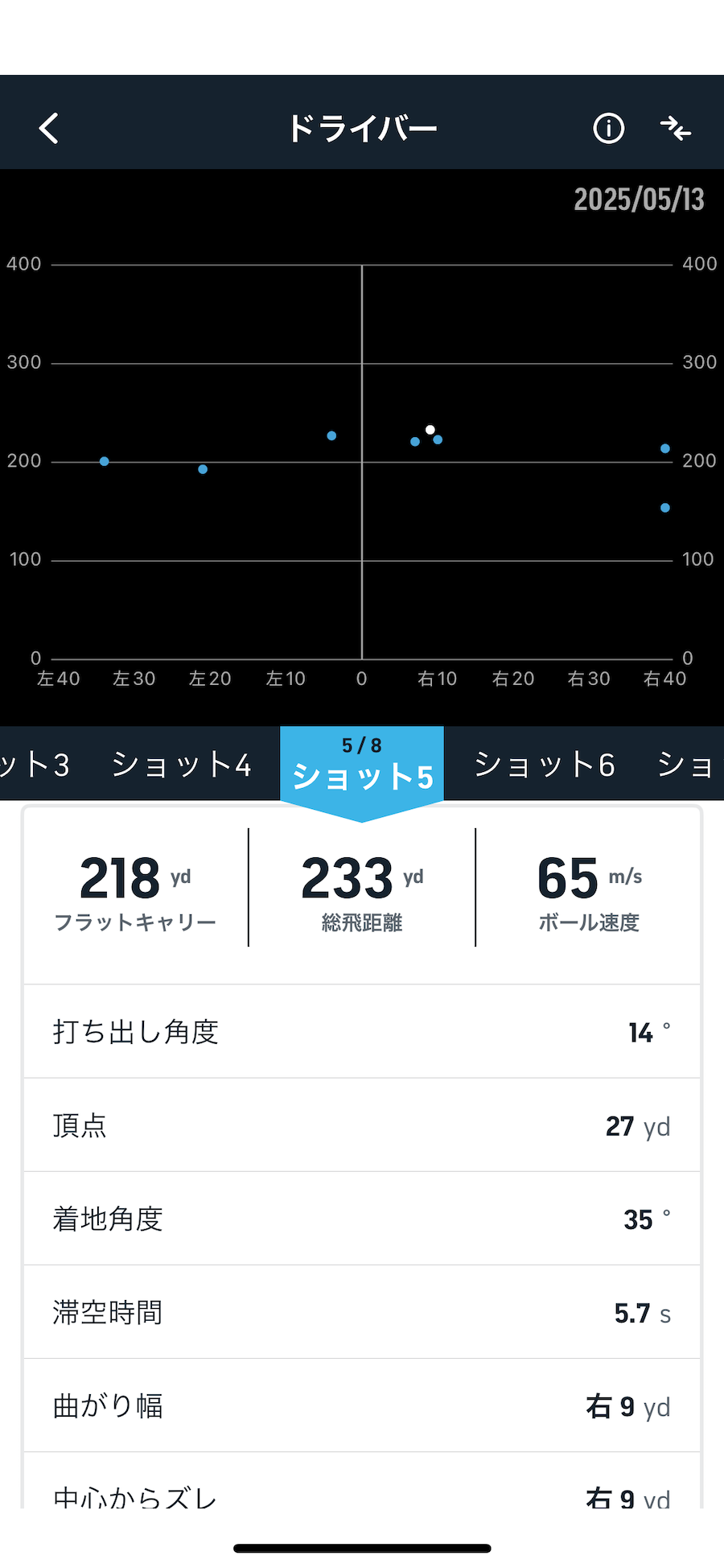Switch to the ショット6 tab
Viewport: 724px width, 1568px height.
[545, 765]
